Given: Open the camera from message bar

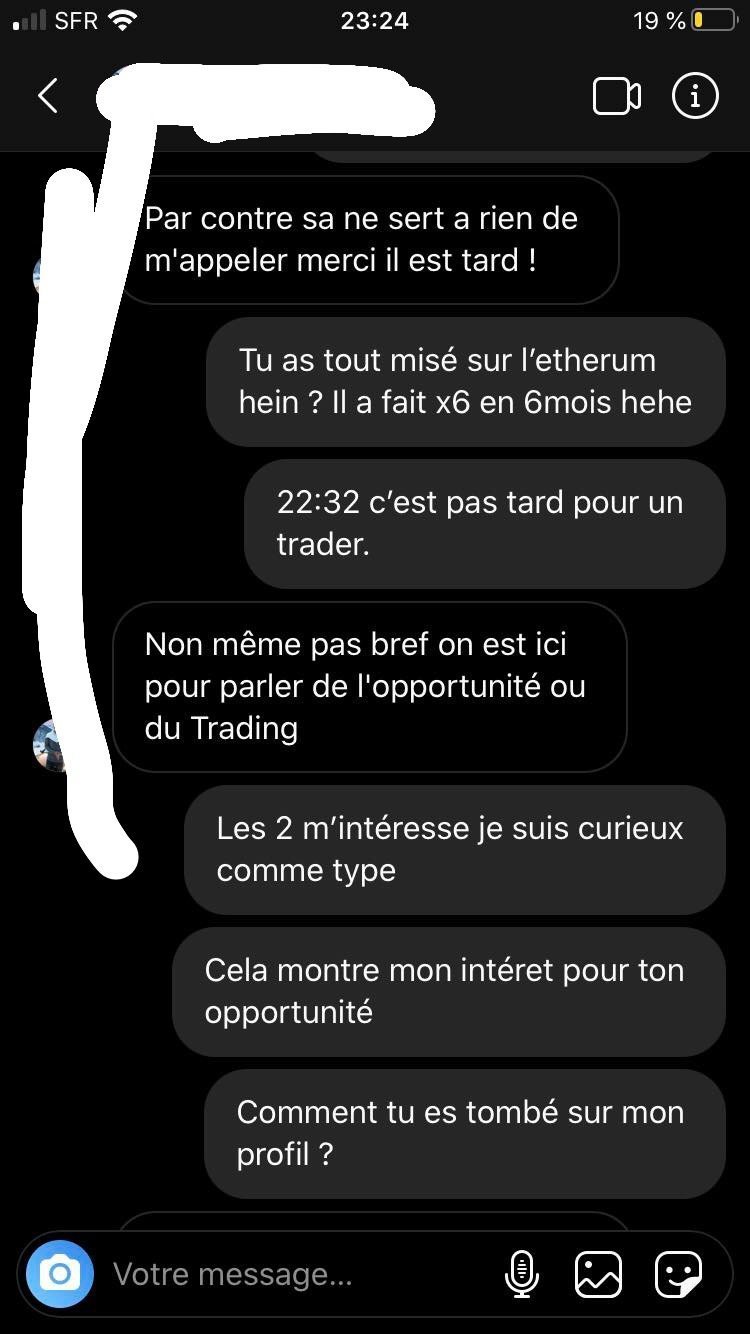Looking at the screenshot, I should coord(60,1274).
